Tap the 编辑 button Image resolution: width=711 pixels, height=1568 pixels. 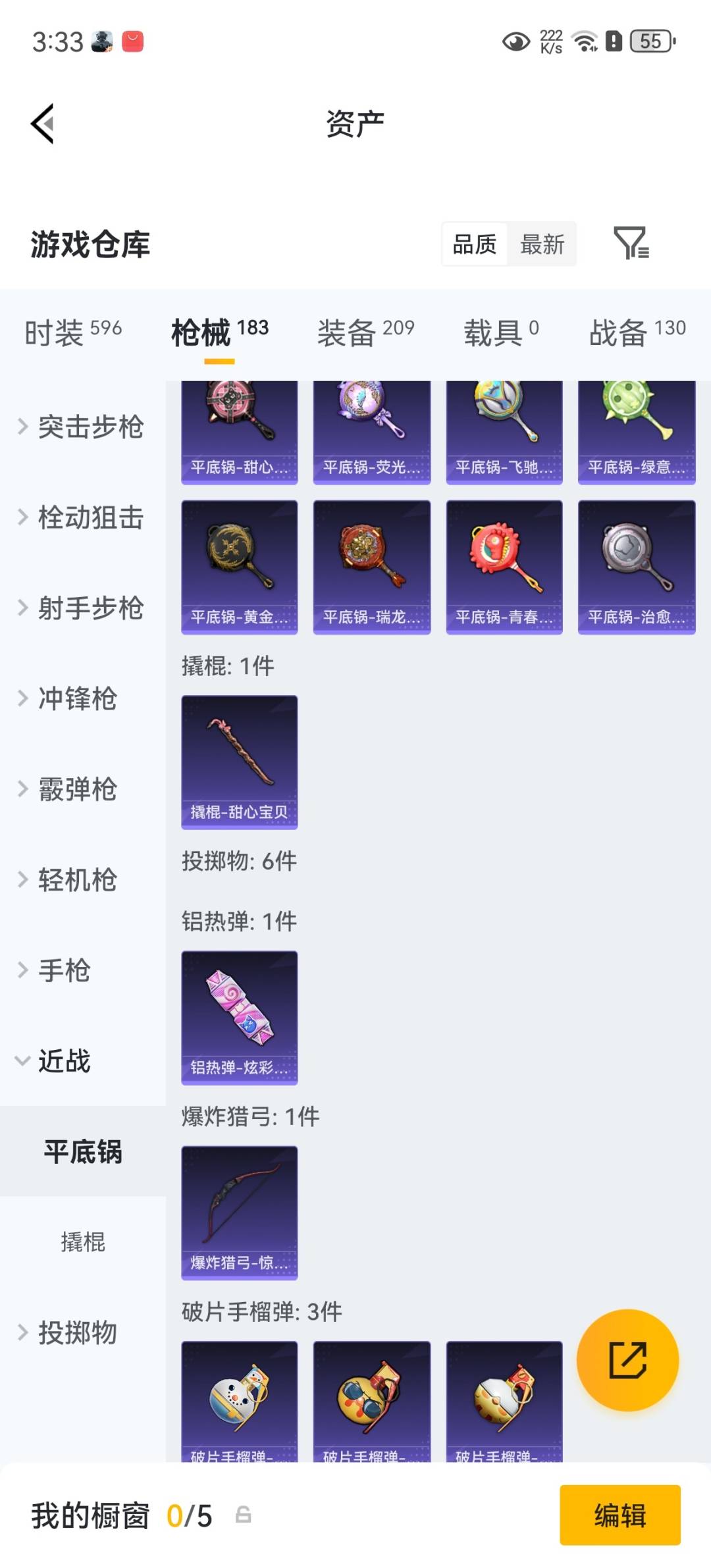pos(619,1512)
